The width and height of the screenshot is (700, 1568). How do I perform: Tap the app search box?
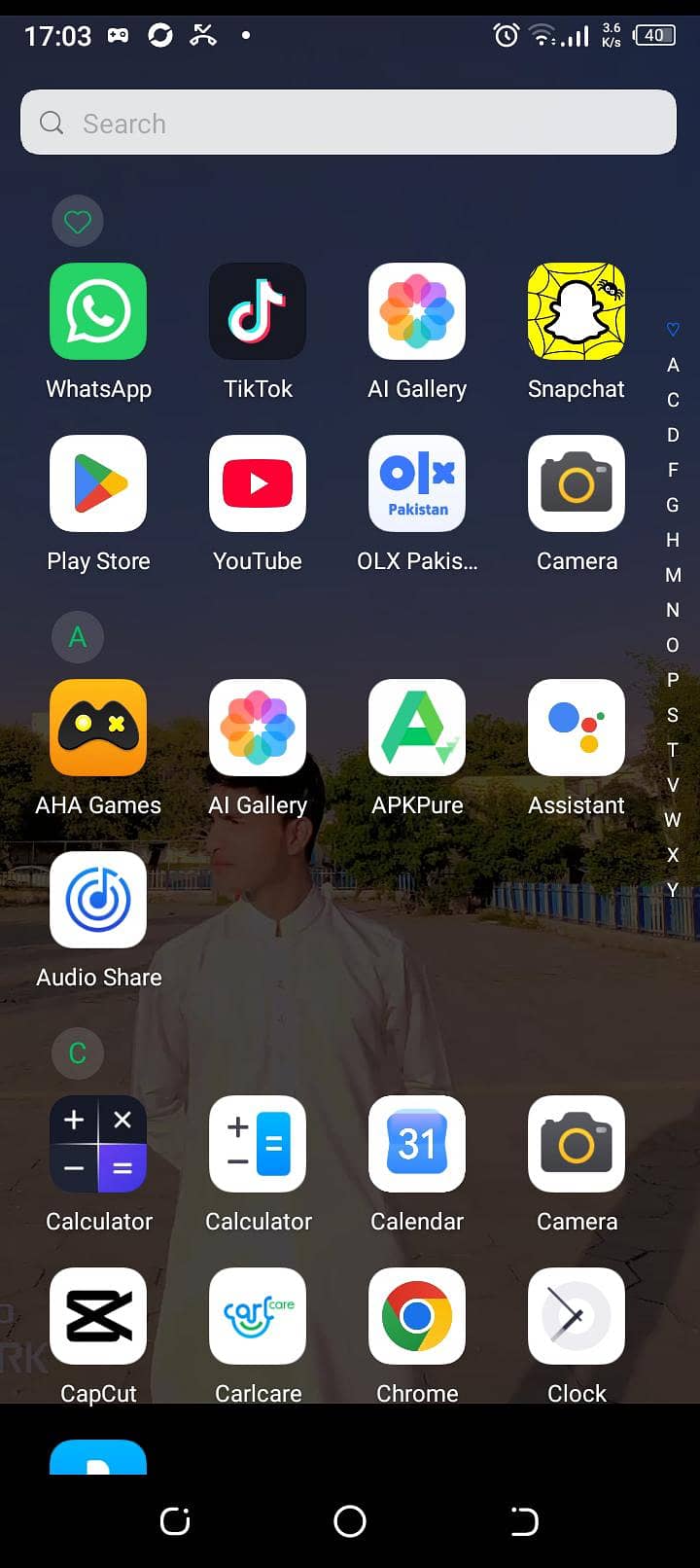click(x=348, y=123)
